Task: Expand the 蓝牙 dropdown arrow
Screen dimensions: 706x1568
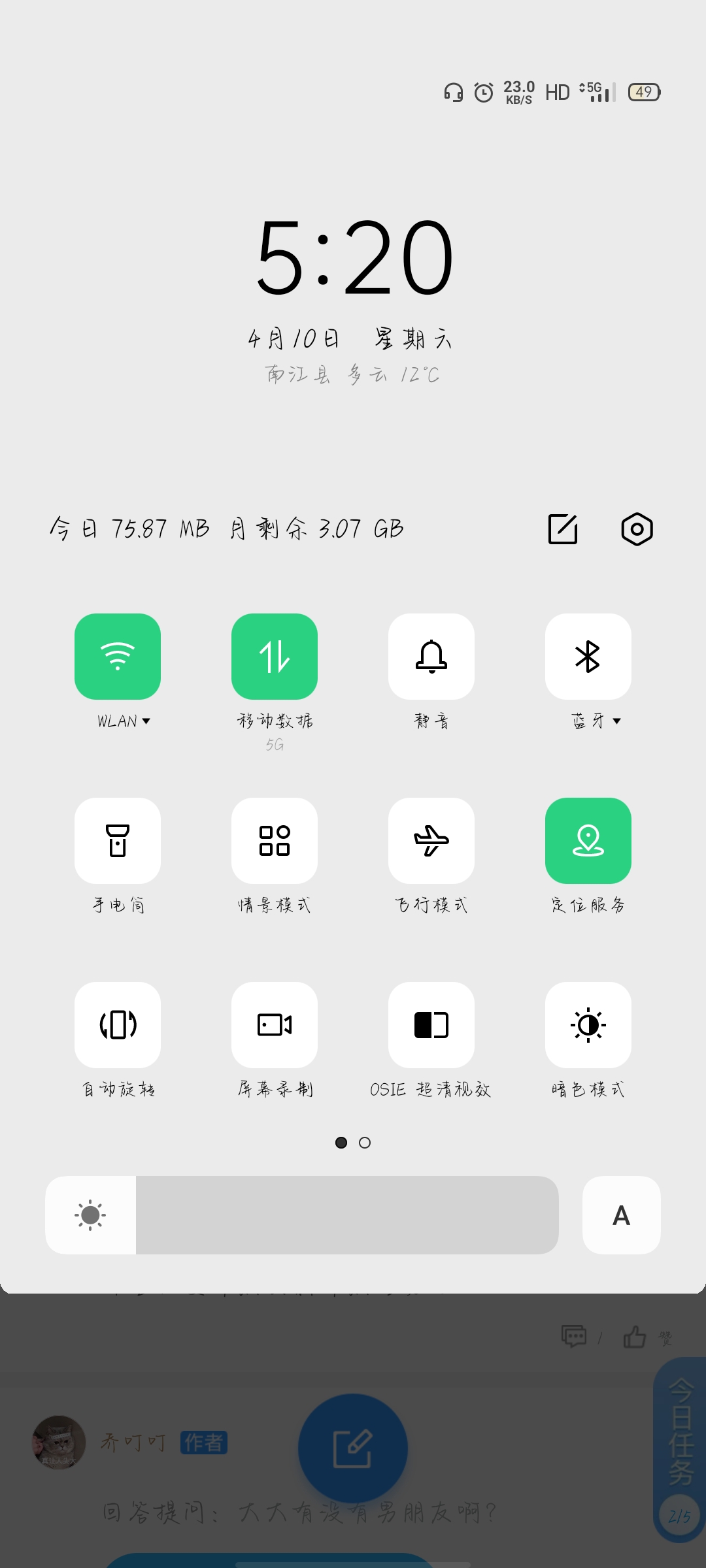Action: (616, 721)
